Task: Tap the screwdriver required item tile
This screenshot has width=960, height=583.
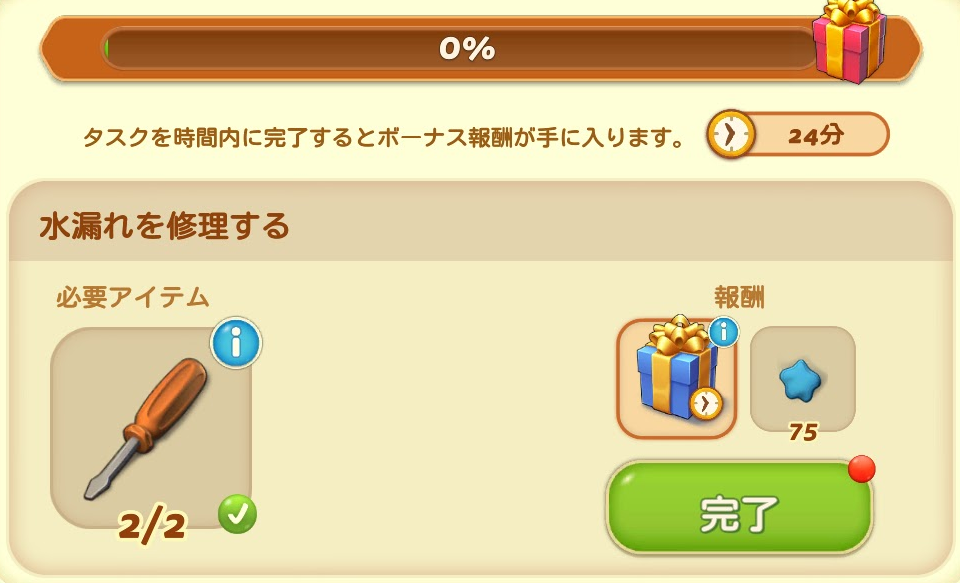Action: click(x=150, y=426)
